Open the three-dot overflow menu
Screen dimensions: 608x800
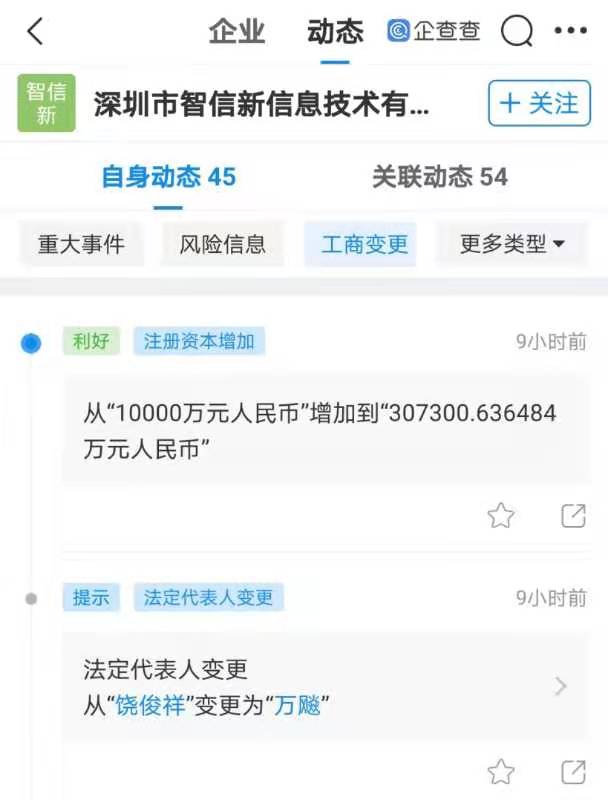[570, 32]
